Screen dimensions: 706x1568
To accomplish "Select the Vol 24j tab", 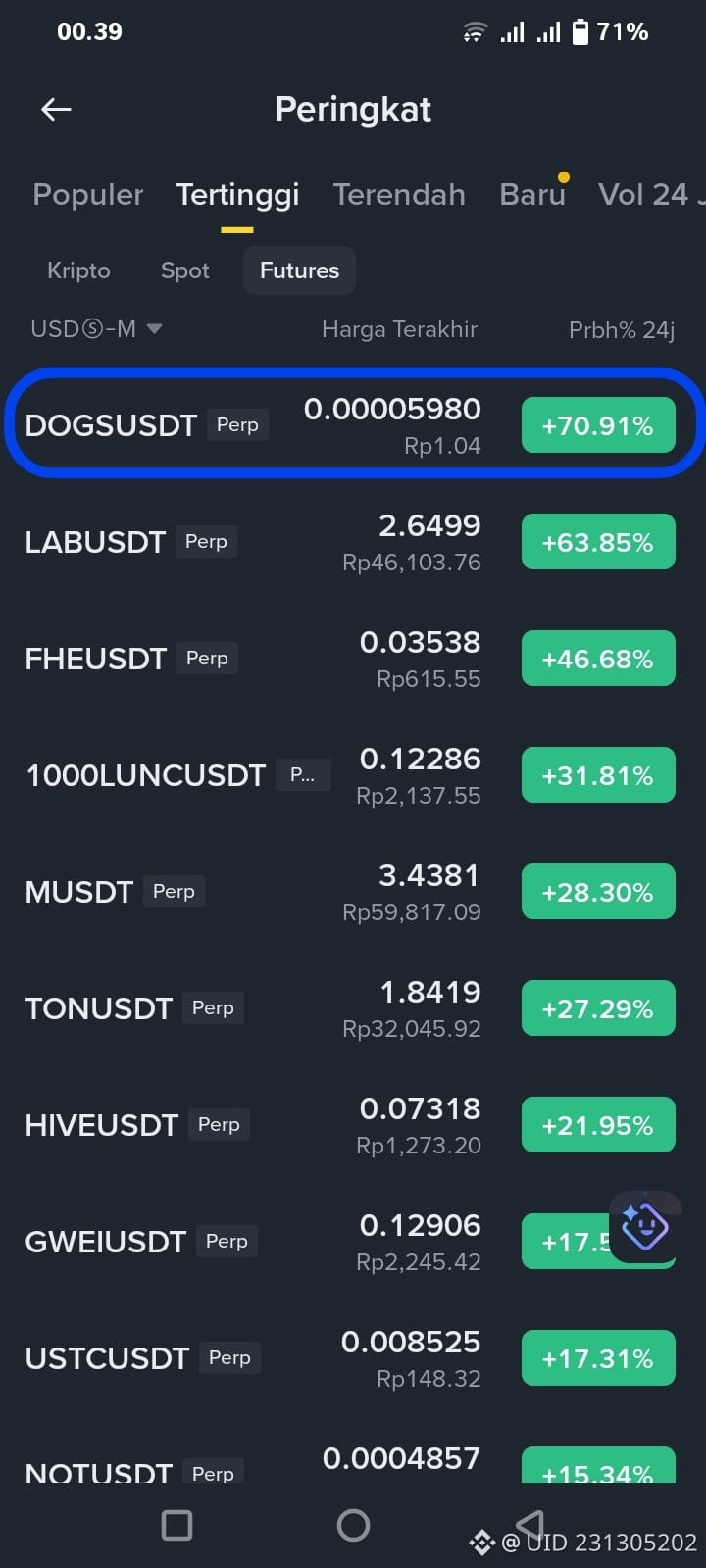I will pyautogui.click(x=651, y=194).
